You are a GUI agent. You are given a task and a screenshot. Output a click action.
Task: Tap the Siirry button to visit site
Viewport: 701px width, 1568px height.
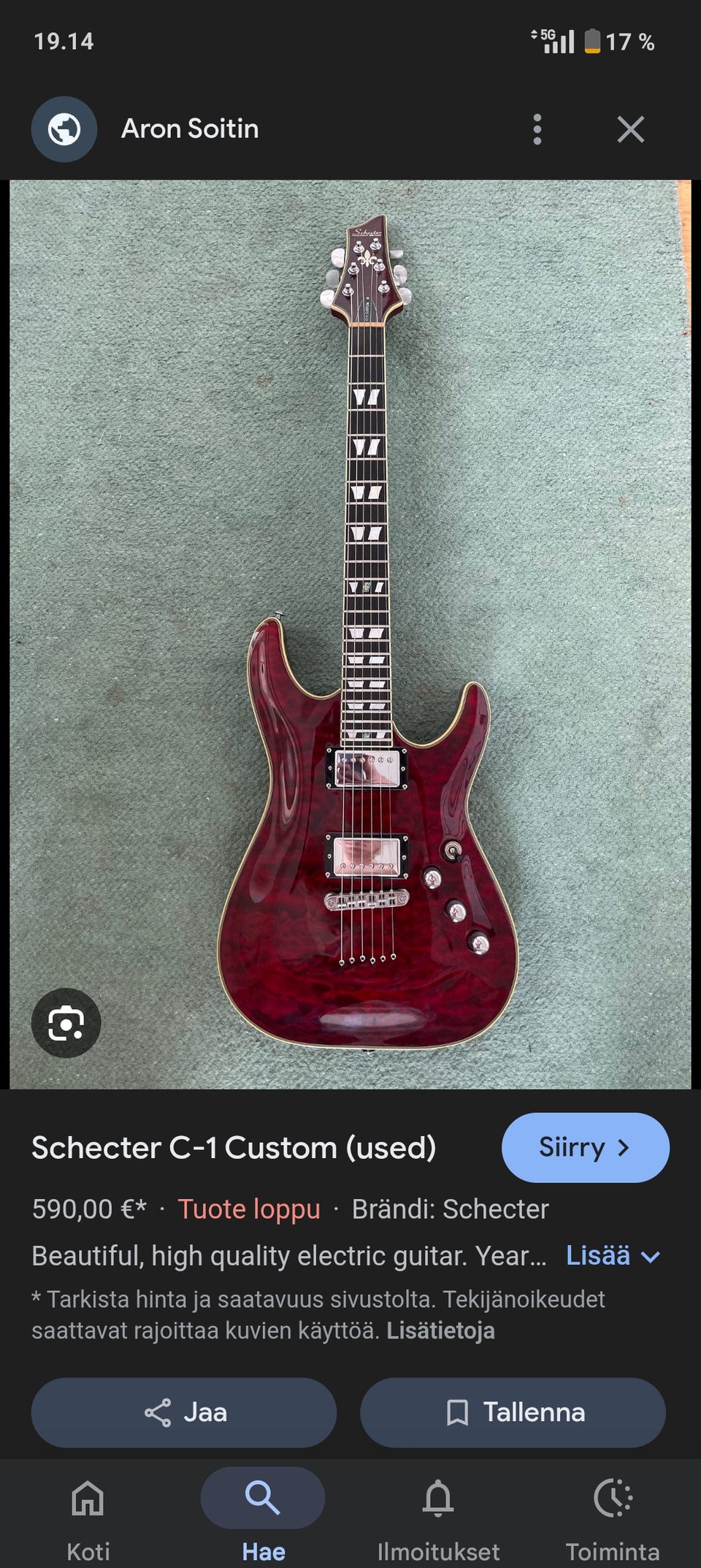coord(585,1147)
